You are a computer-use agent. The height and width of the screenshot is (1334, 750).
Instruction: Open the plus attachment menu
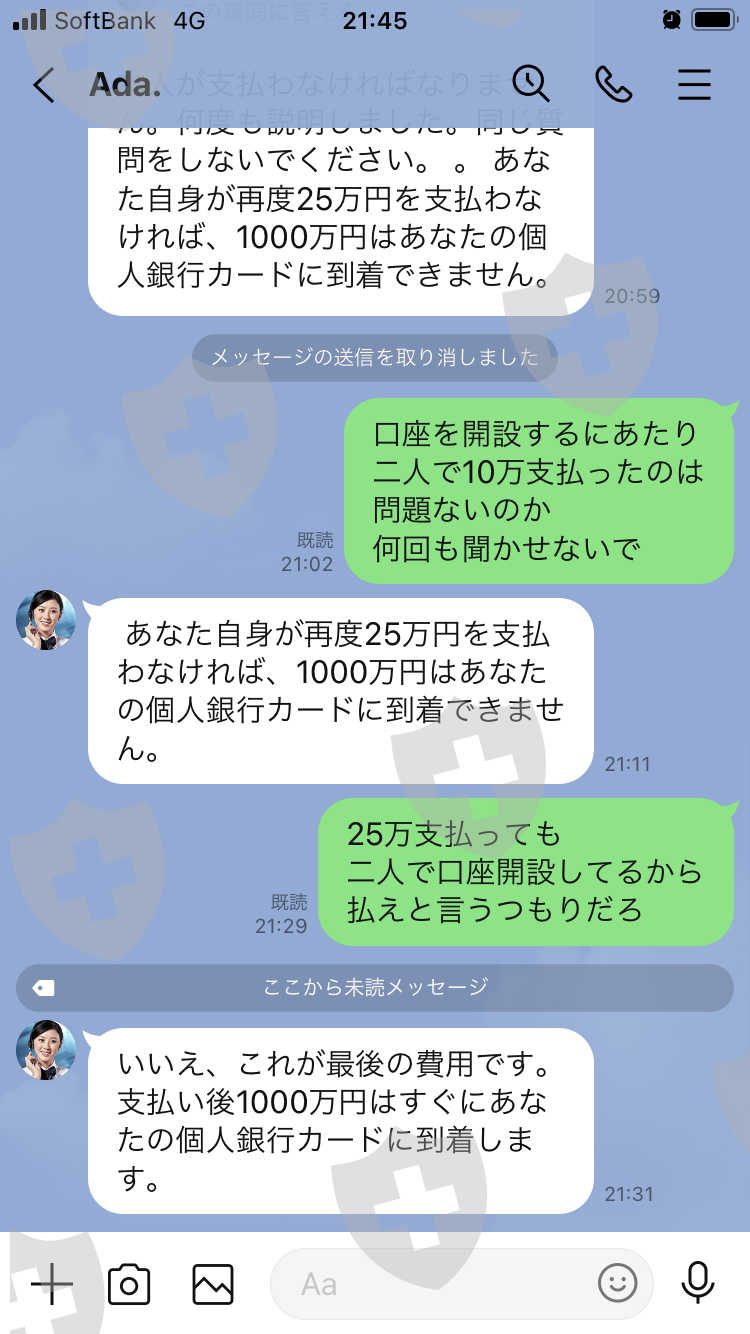52,1283
